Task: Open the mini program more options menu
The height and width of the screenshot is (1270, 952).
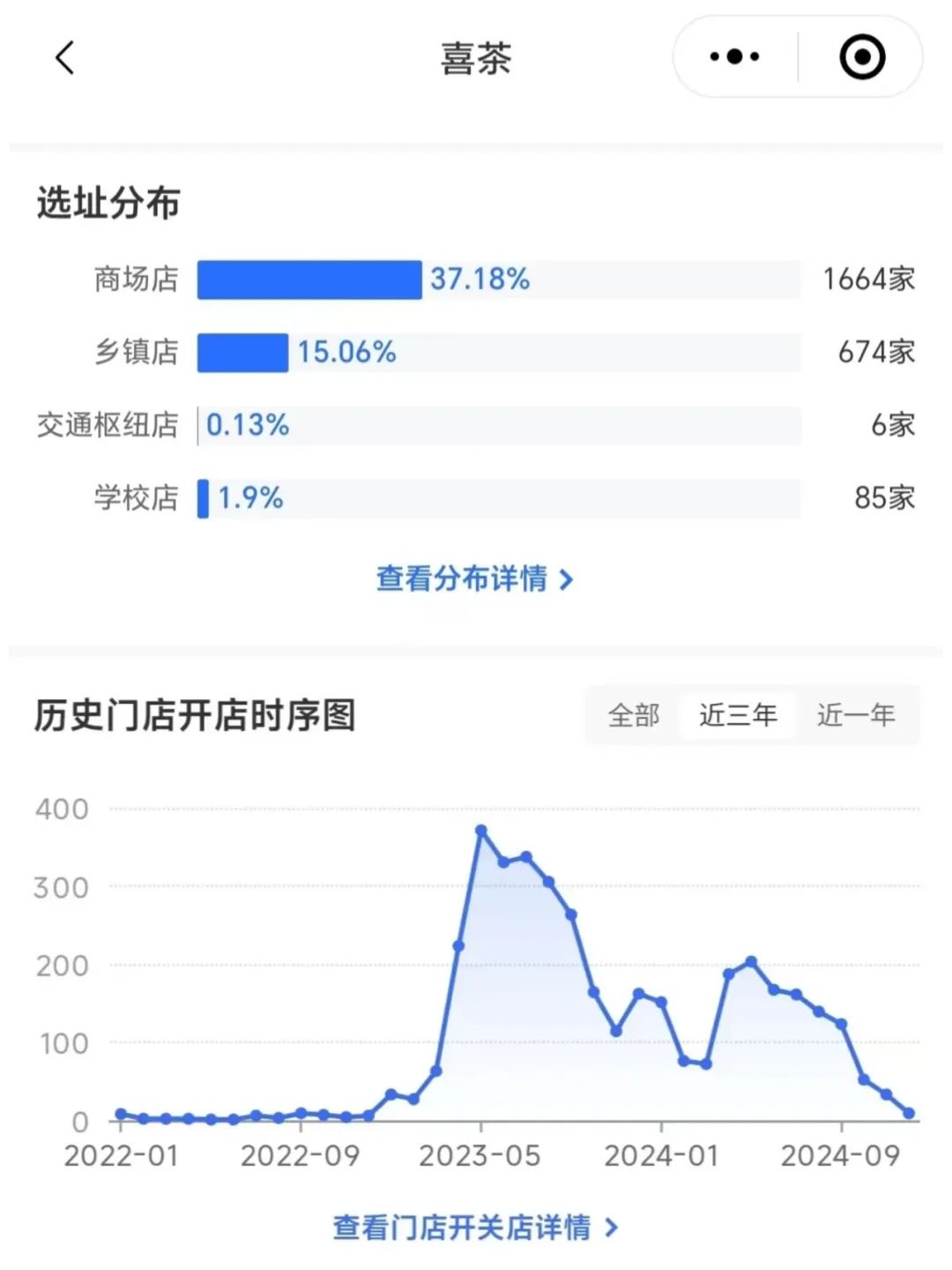Action: point(734,57)
